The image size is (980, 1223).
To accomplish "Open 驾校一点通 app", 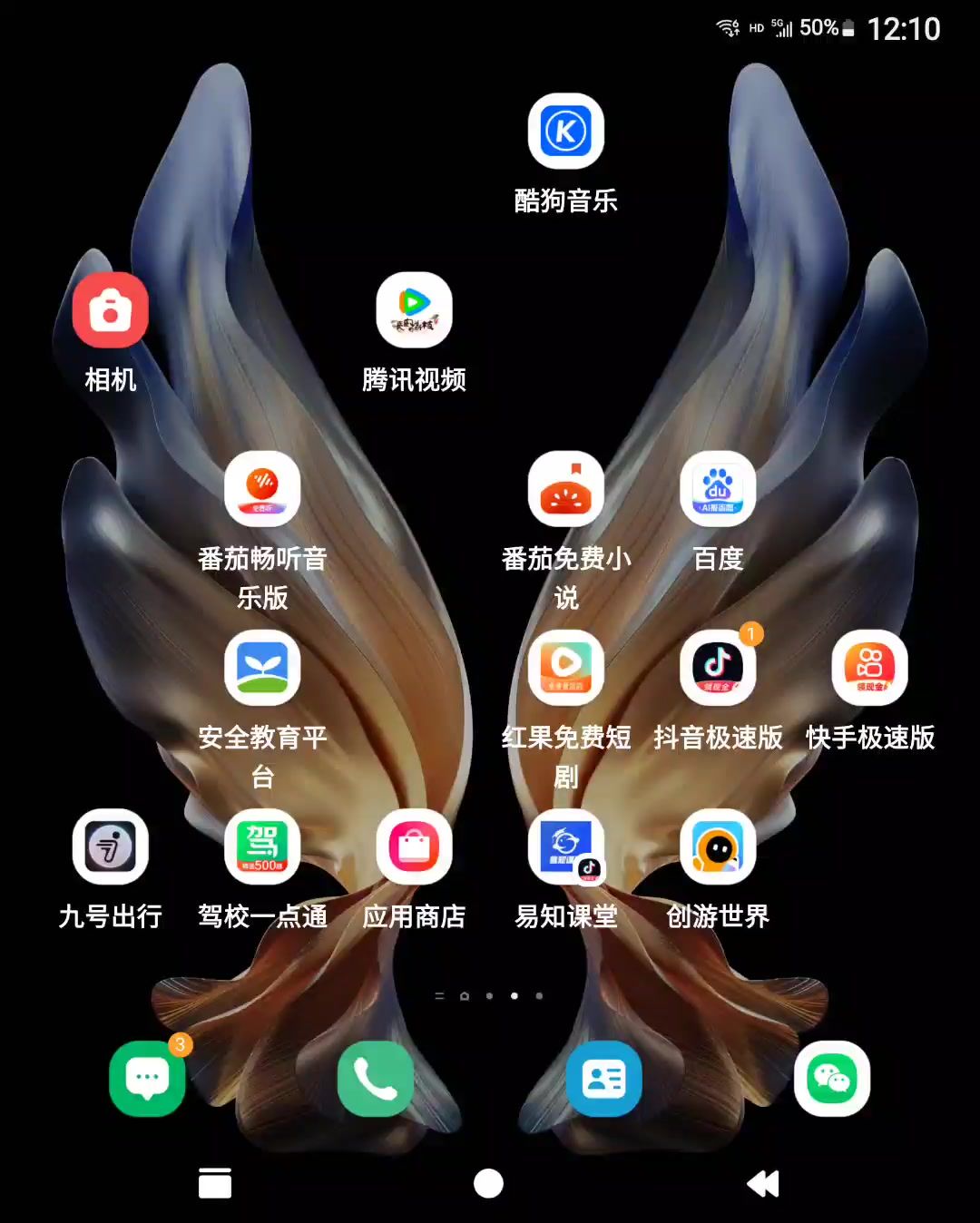I will pyautogui.click(x=262, y=846).
